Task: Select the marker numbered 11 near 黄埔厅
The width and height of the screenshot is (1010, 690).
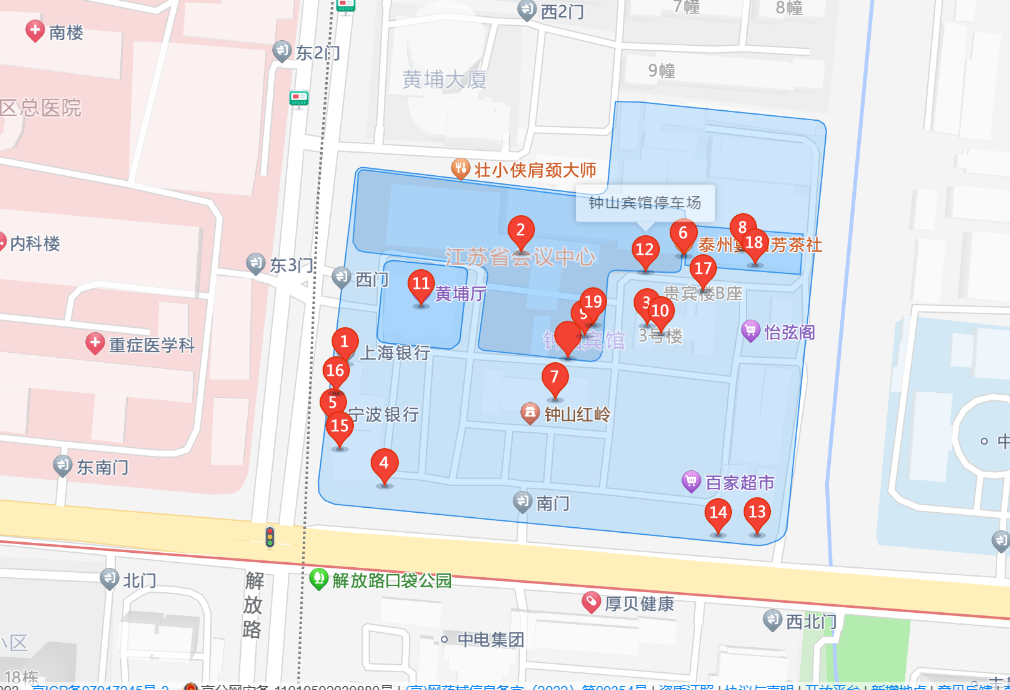Action: (x=421, y=285)
